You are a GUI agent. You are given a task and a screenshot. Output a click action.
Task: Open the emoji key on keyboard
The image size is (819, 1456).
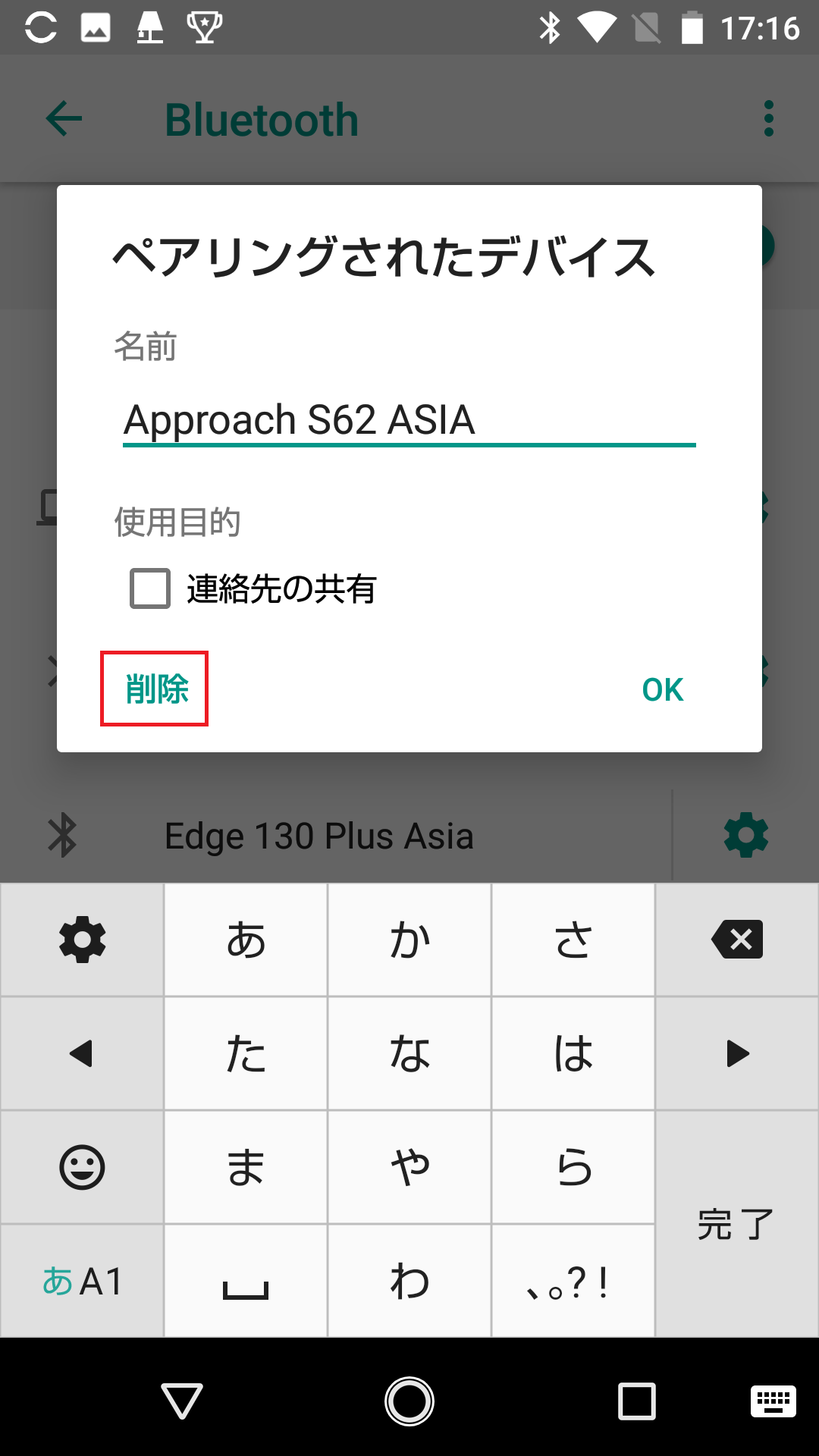pyautogui.click(x=82, y=1167)
